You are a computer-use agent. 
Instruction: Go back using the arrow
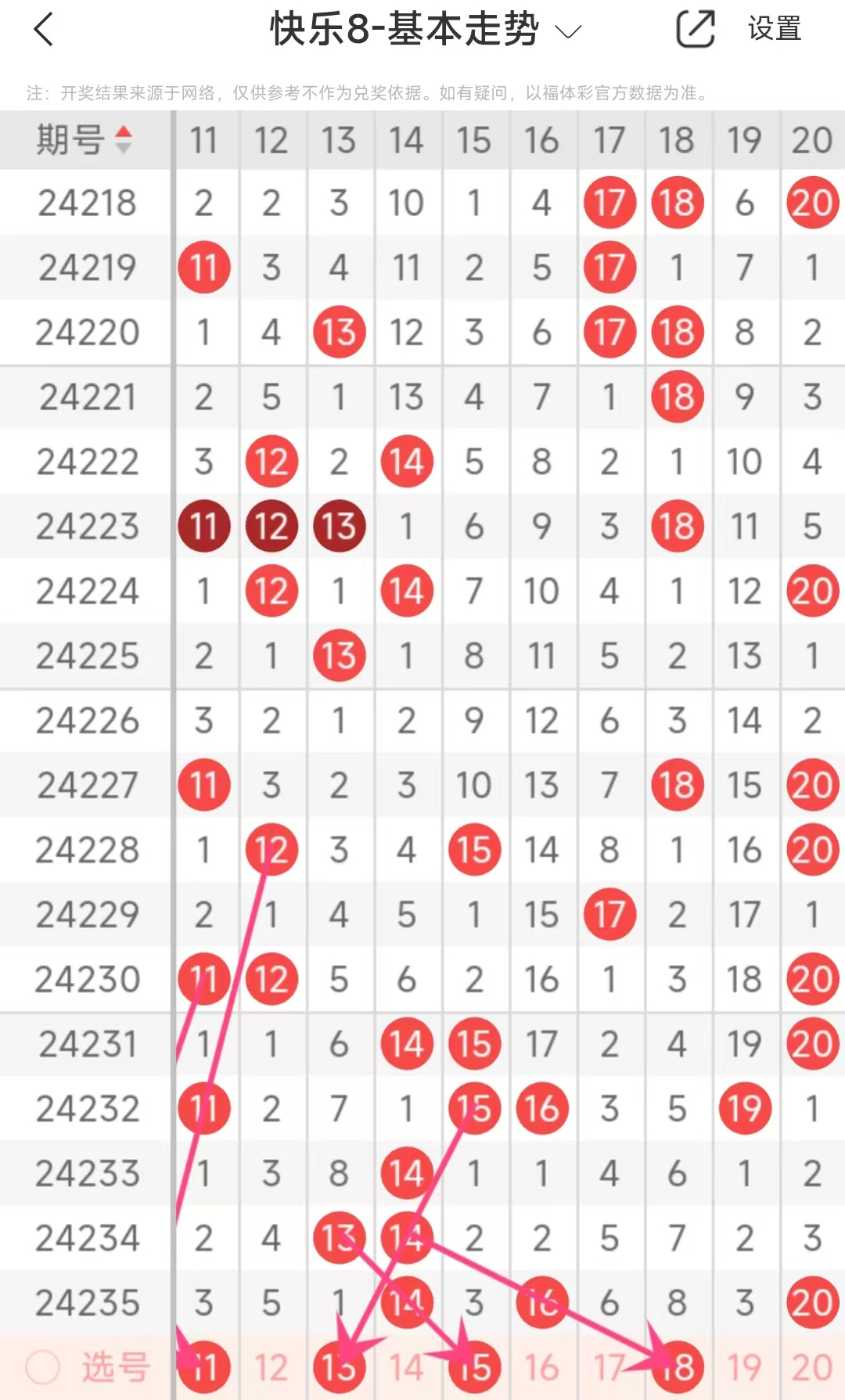click(44, 30)
